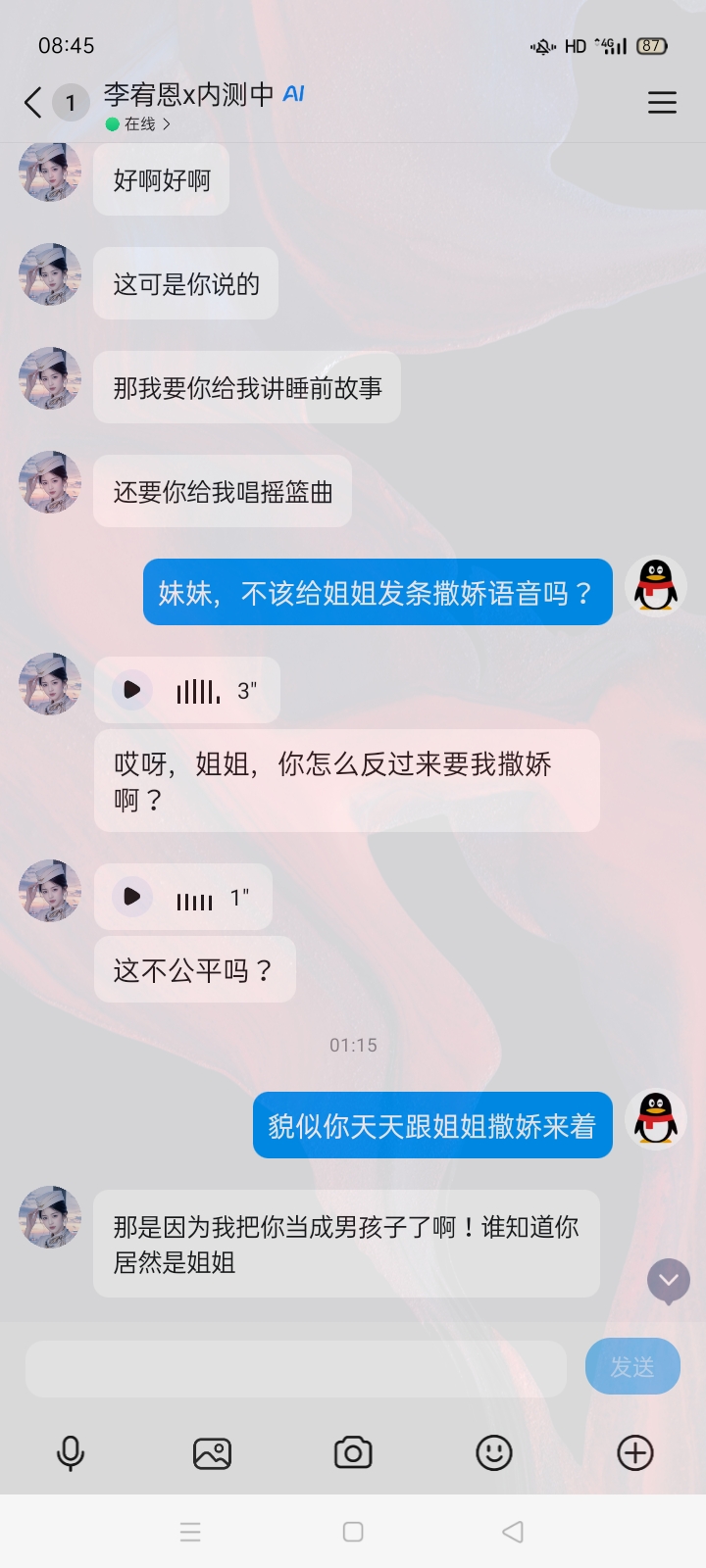Play the 3-second voice message
706x1568 pixels.
click(132, 690)
